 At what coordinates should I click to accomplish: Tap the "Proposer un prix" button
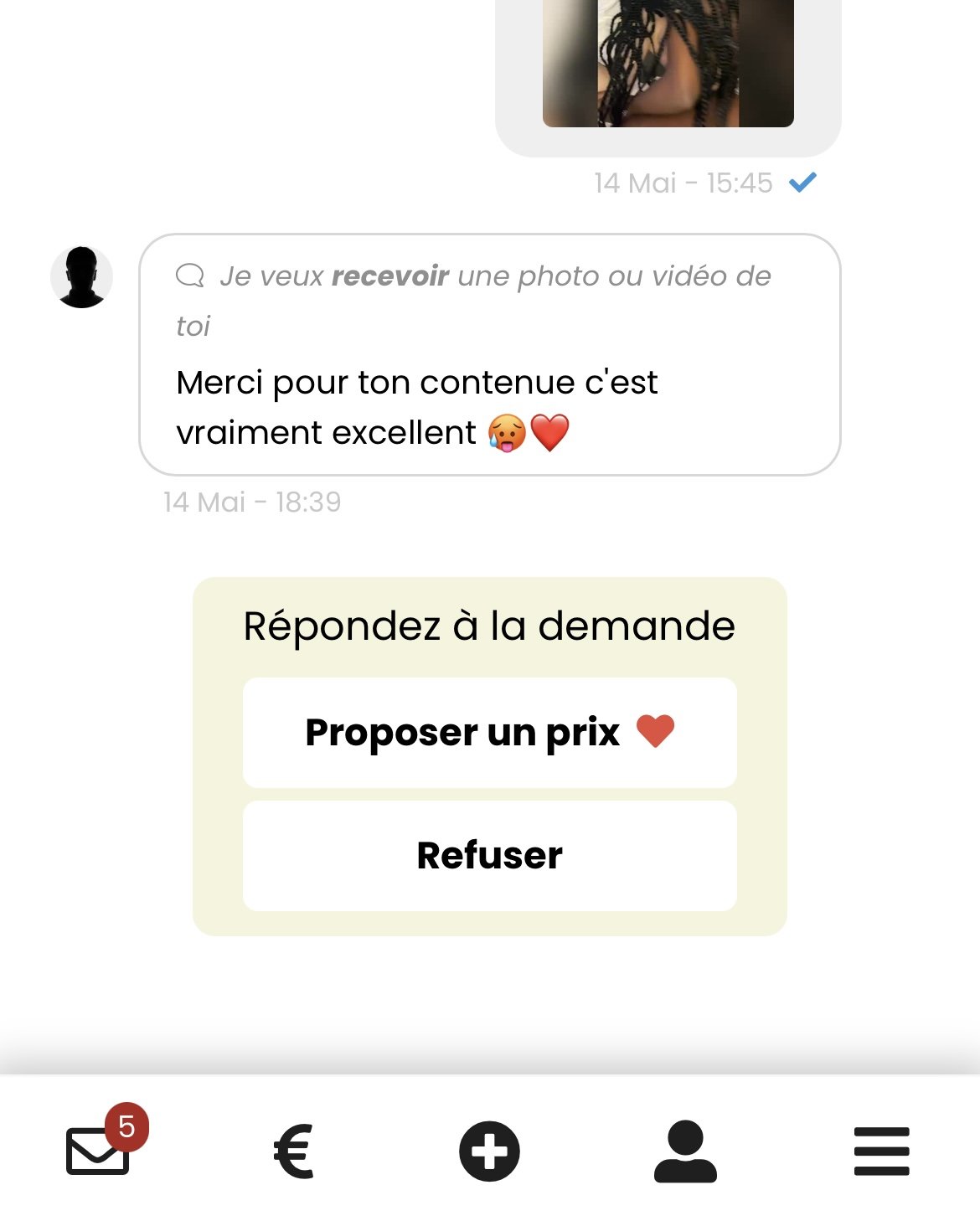[x=489, y=733]
